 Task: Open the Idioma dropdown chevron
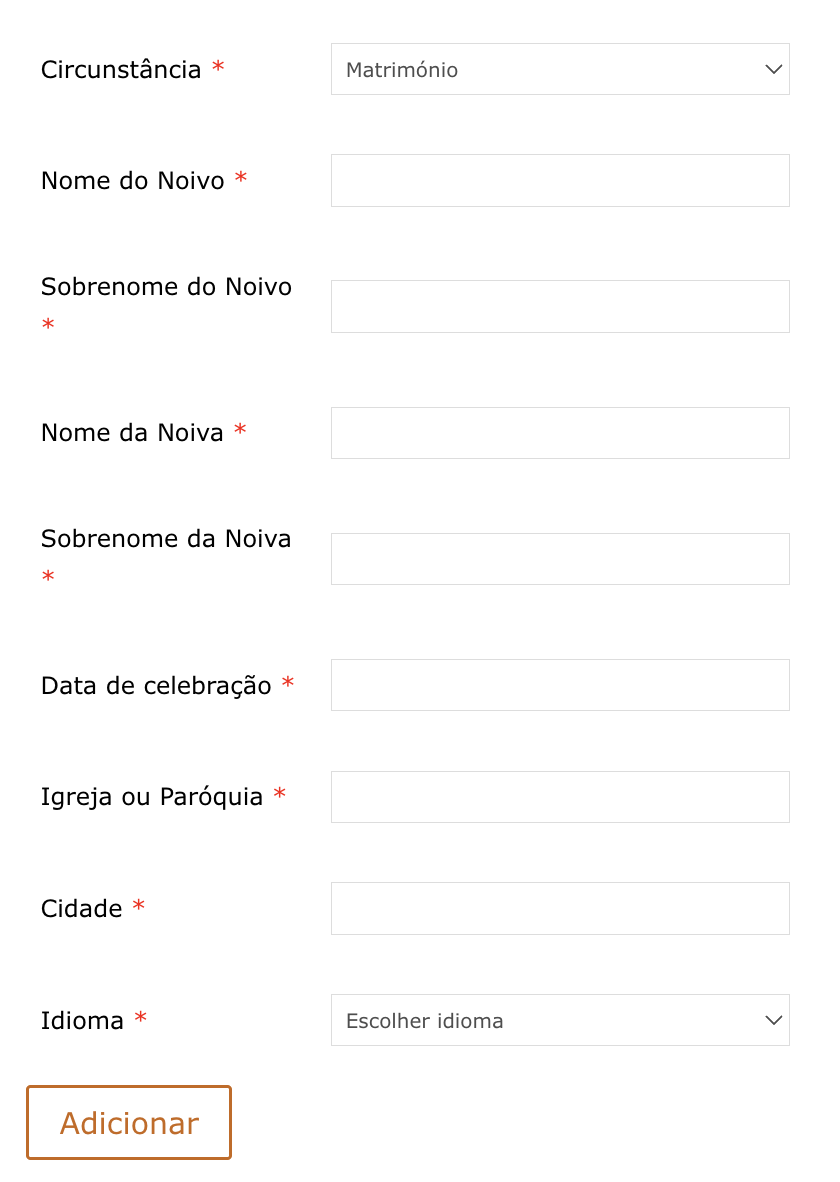[773, 1020]
